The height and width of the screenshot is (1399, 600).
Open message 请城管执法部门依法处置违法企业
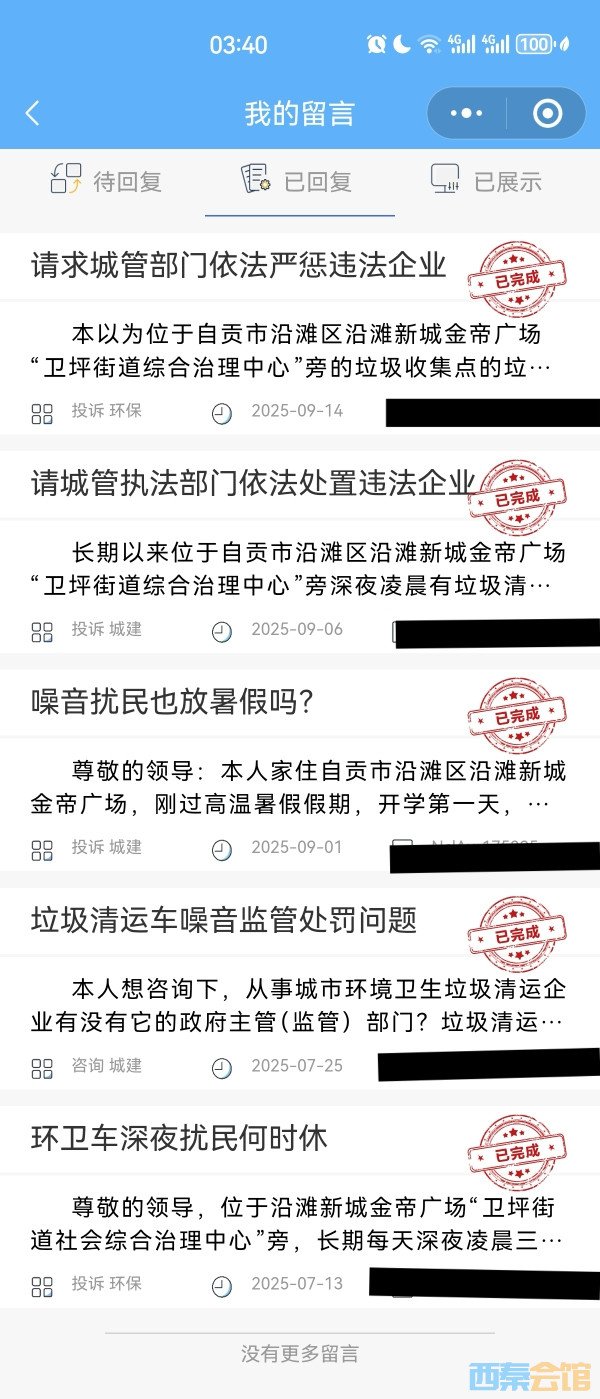coord(253,484)
